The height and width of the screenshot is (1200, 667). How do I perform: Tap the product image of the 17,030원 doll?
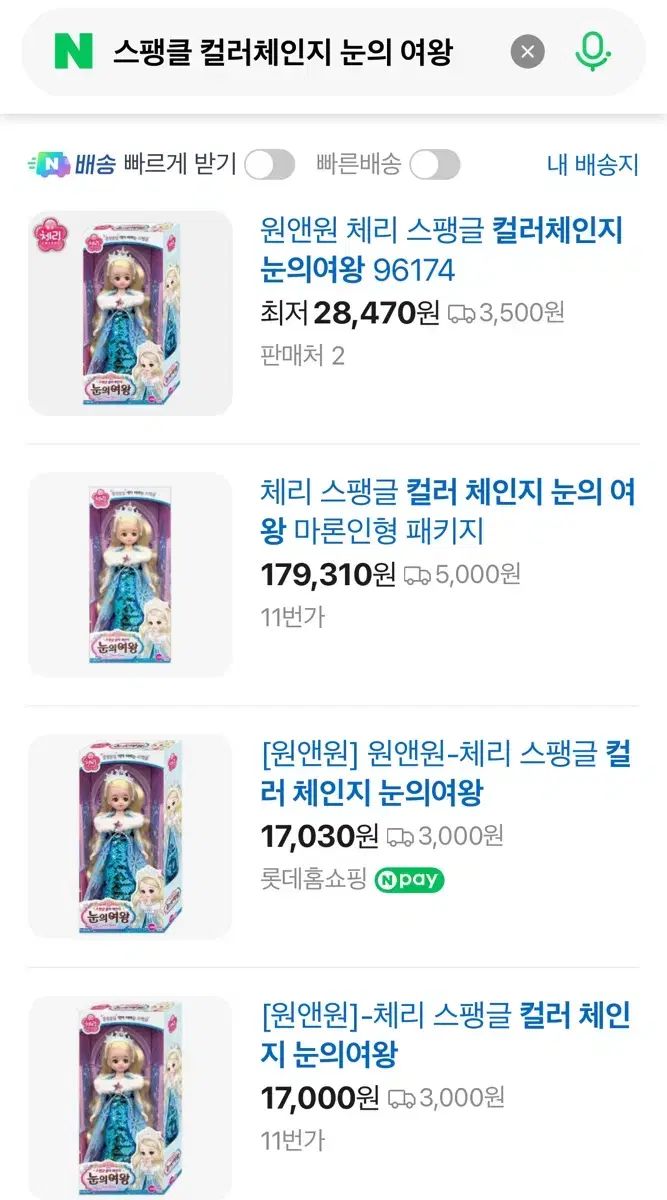(x=130, y=836)
